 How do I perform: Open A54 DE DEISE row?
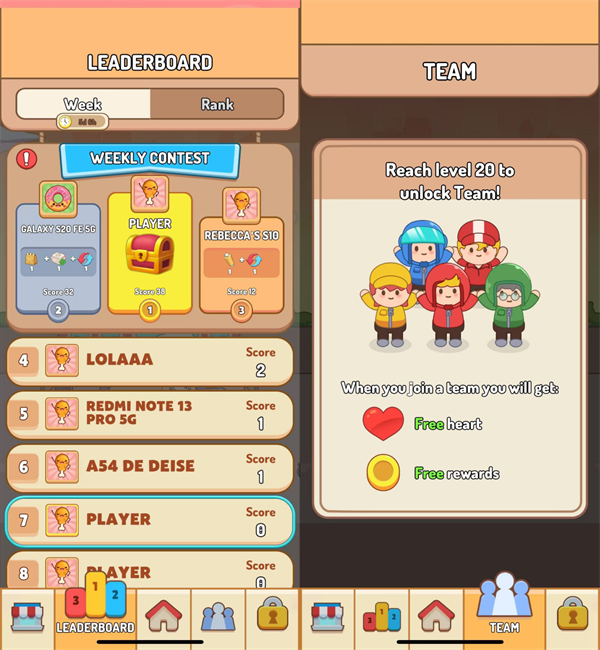click(149, 466)
